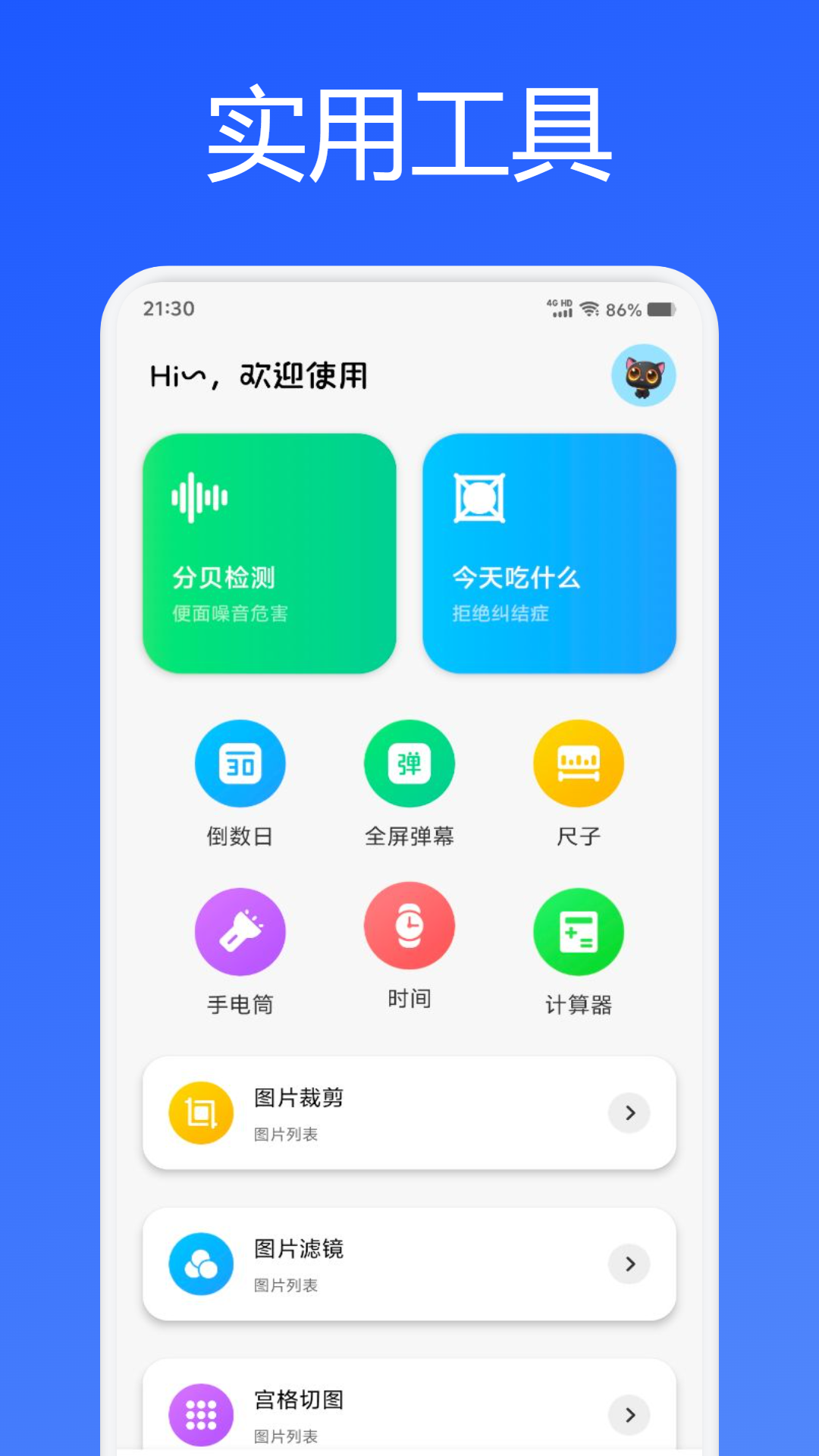
Task: Select the 尺子 ruler tool icon
Action: click(x=579, y=763)
